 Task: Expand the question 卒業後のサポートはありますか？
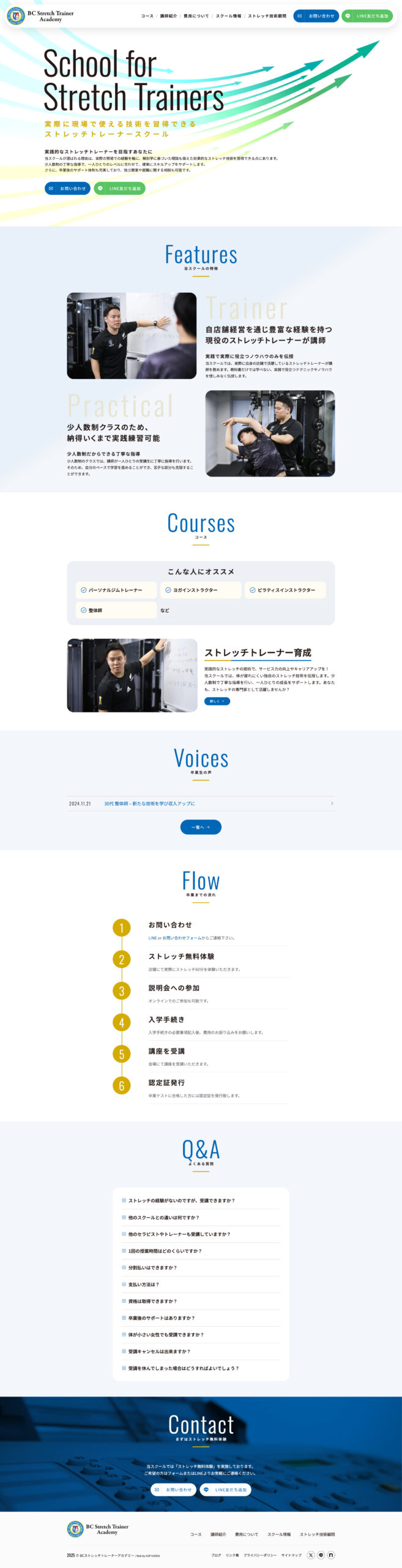pos(162,1317)
